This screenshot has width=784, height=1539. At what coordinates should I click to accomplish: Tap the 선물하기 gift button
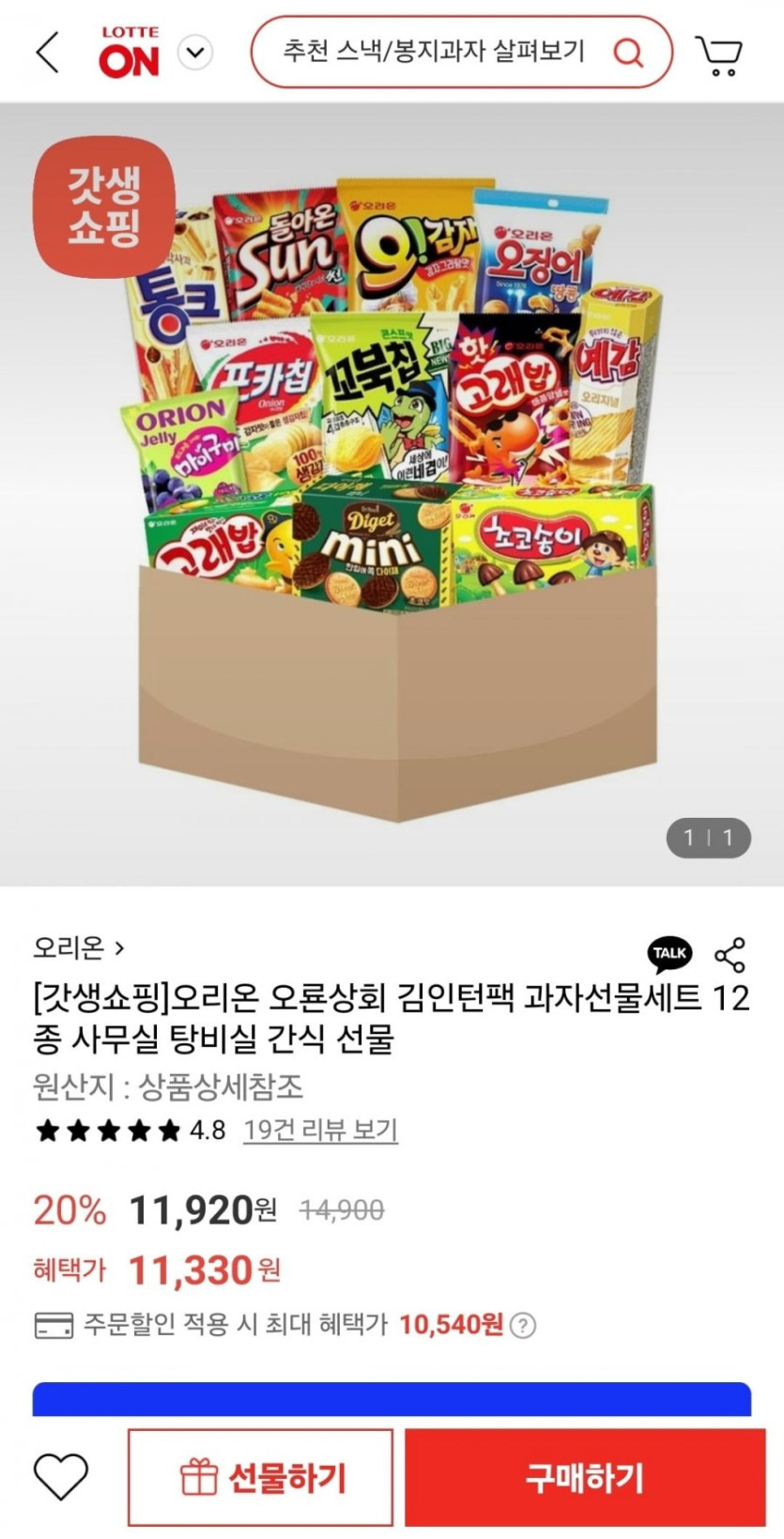click(260, 1477)
